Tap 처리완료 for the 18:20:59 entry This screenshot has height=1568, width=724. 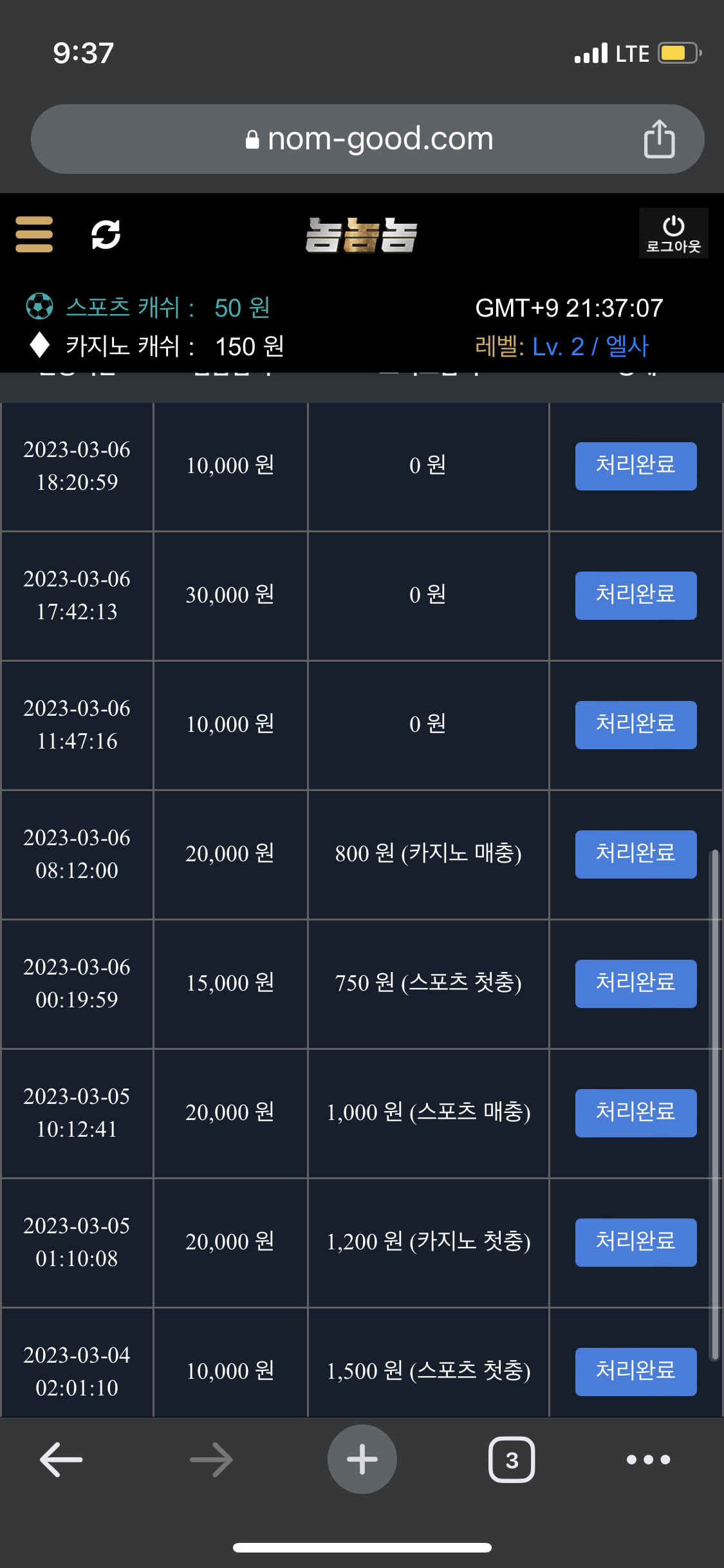click(636, 466)
